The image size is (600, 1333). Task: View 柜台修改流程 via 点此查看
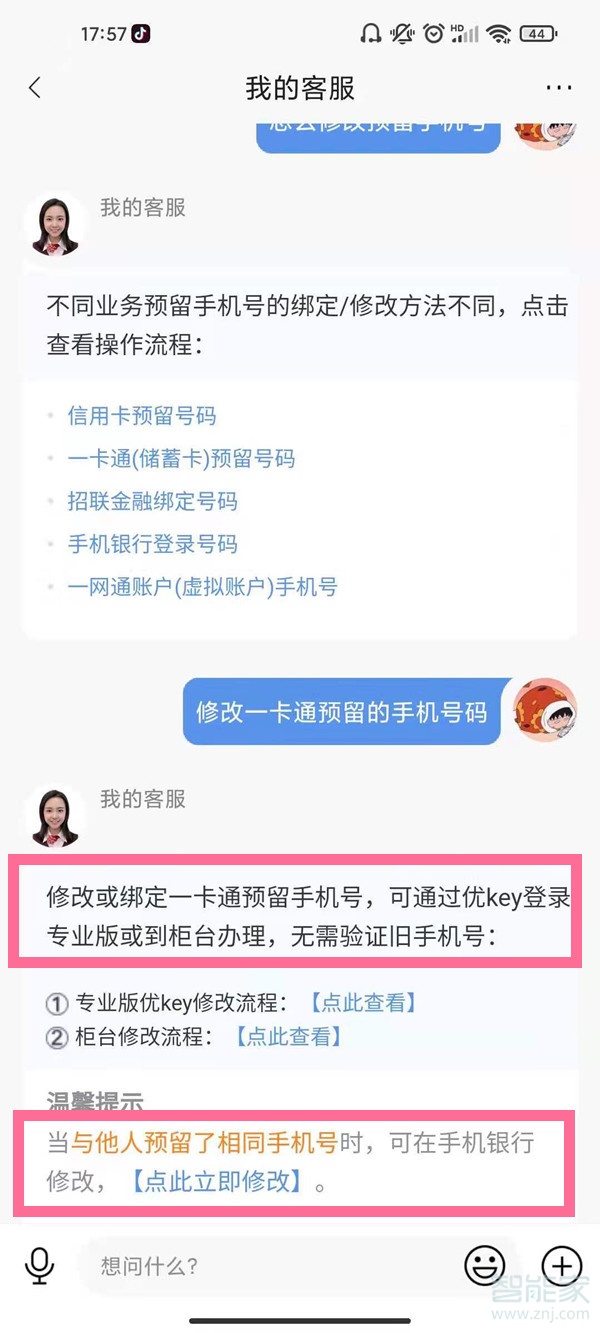[288, 1037]
